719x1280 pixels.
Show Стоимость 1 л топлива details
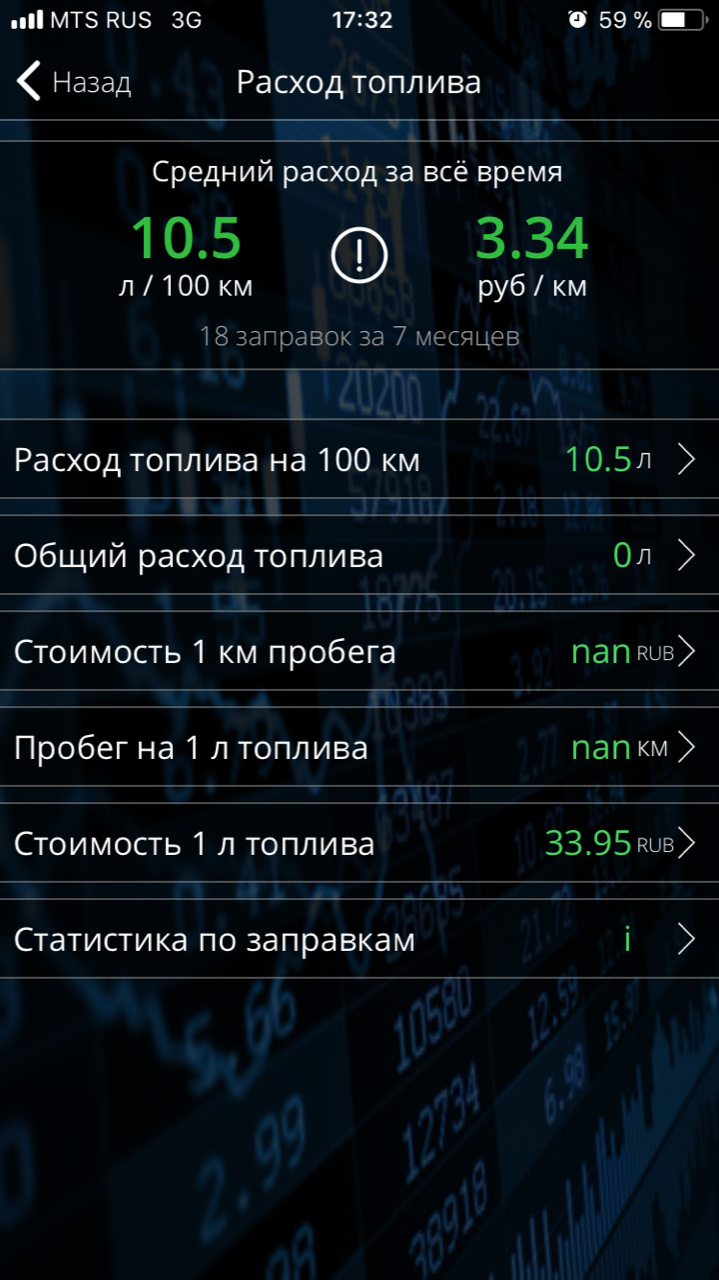click(359, 844)
